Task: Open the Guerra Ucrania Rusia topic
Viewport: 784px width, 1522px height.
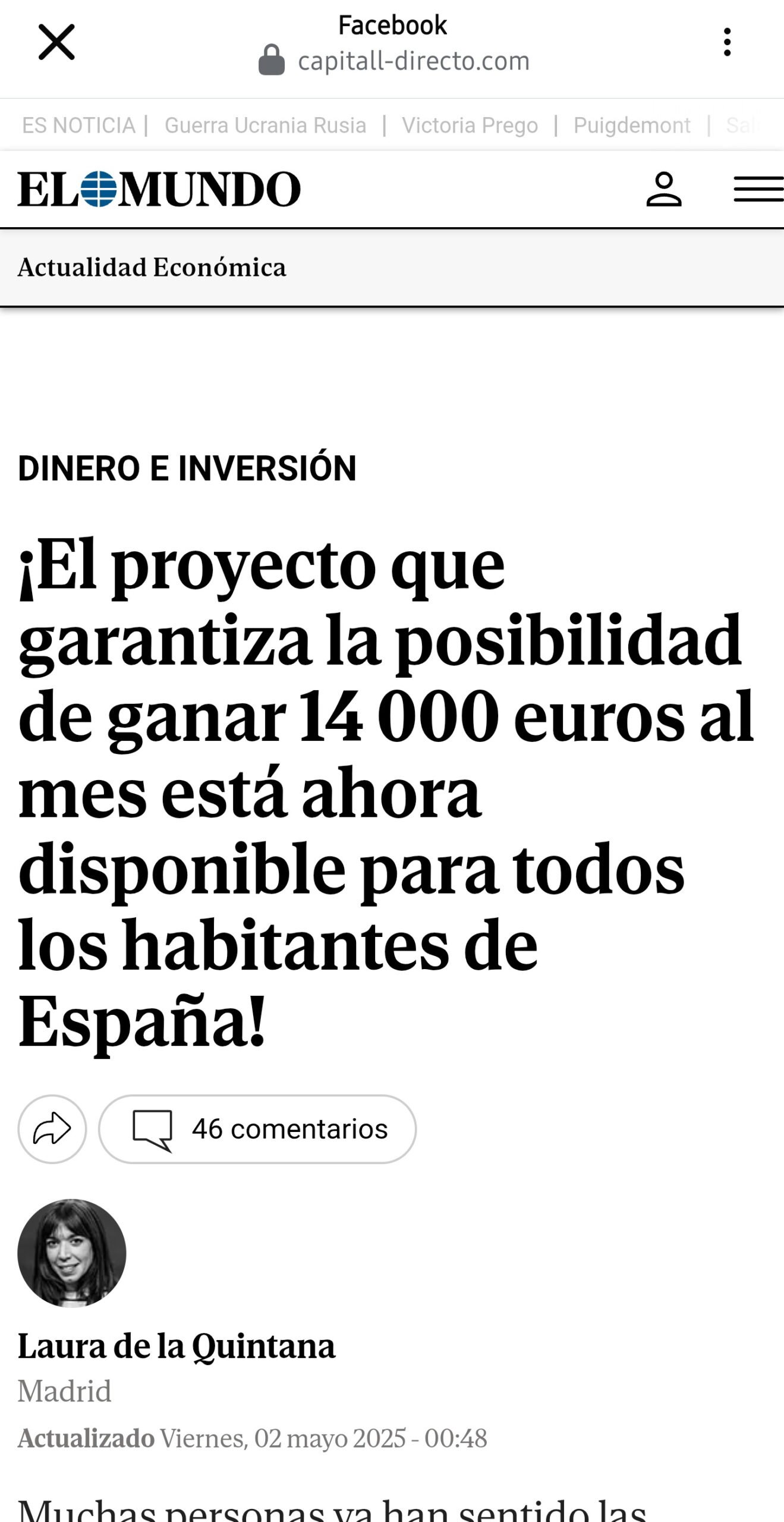Action: coord(265,125)
